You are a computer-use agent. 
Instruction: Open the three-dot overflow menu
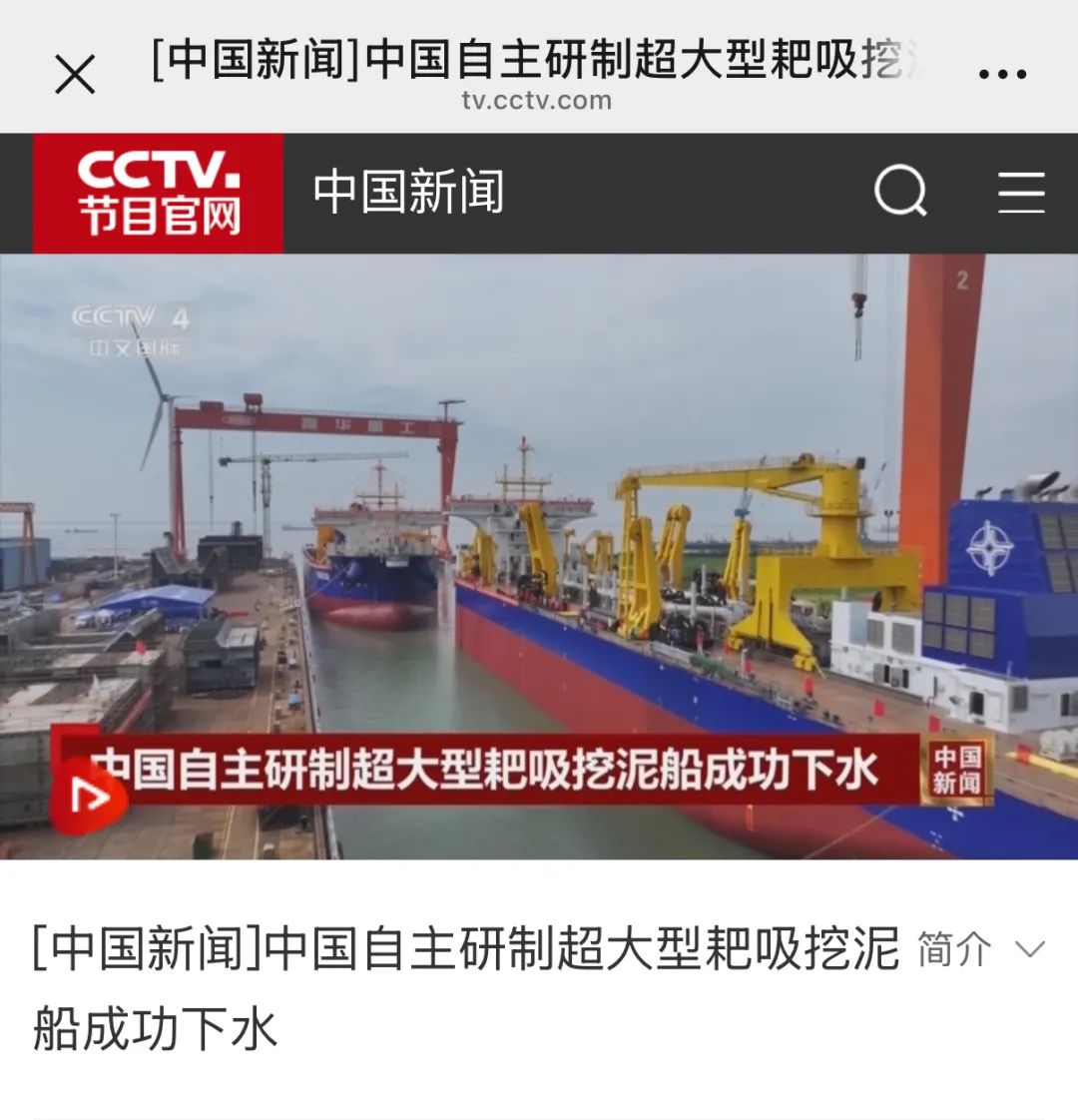[x=1002, y=75]
